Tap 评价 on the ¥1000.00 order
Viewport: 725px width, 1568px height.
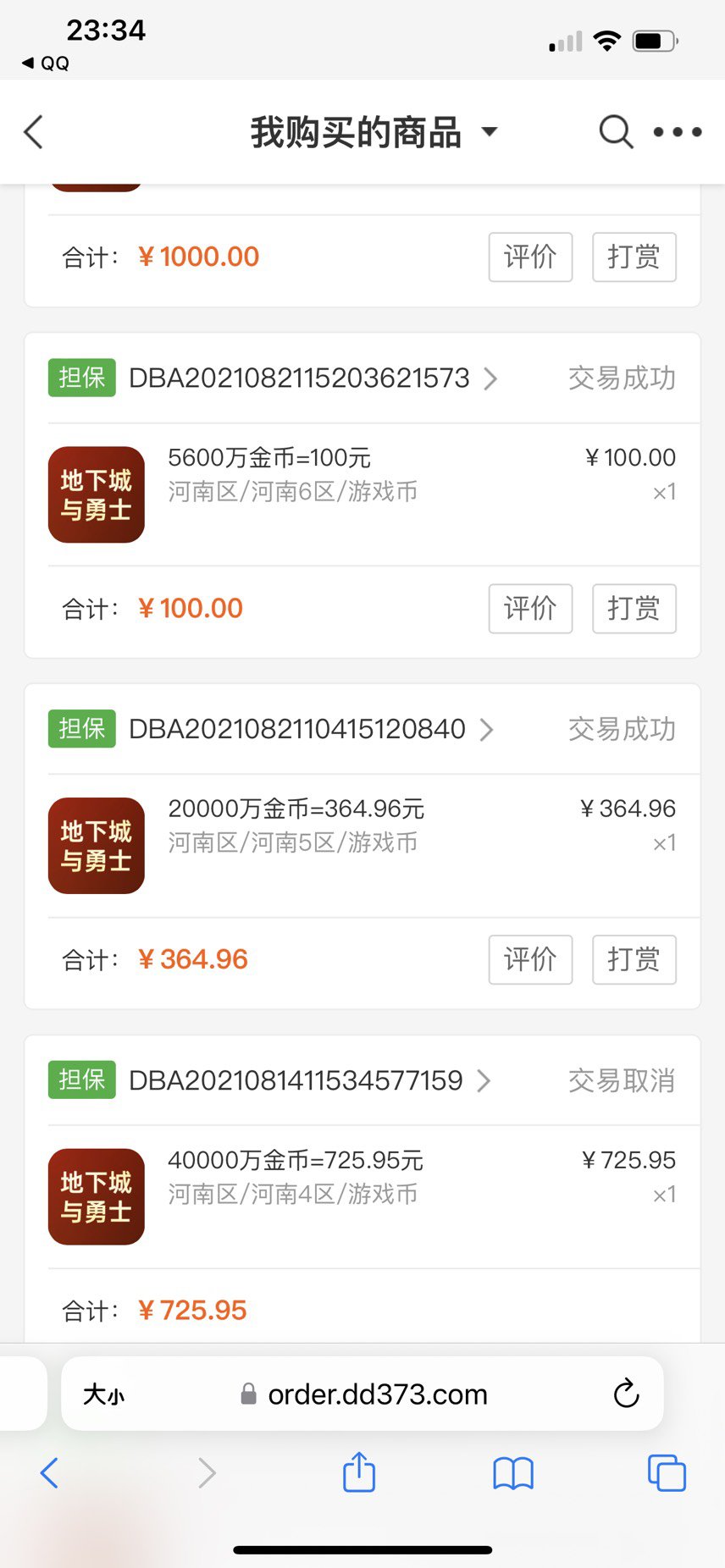click(x=530, y=257)
